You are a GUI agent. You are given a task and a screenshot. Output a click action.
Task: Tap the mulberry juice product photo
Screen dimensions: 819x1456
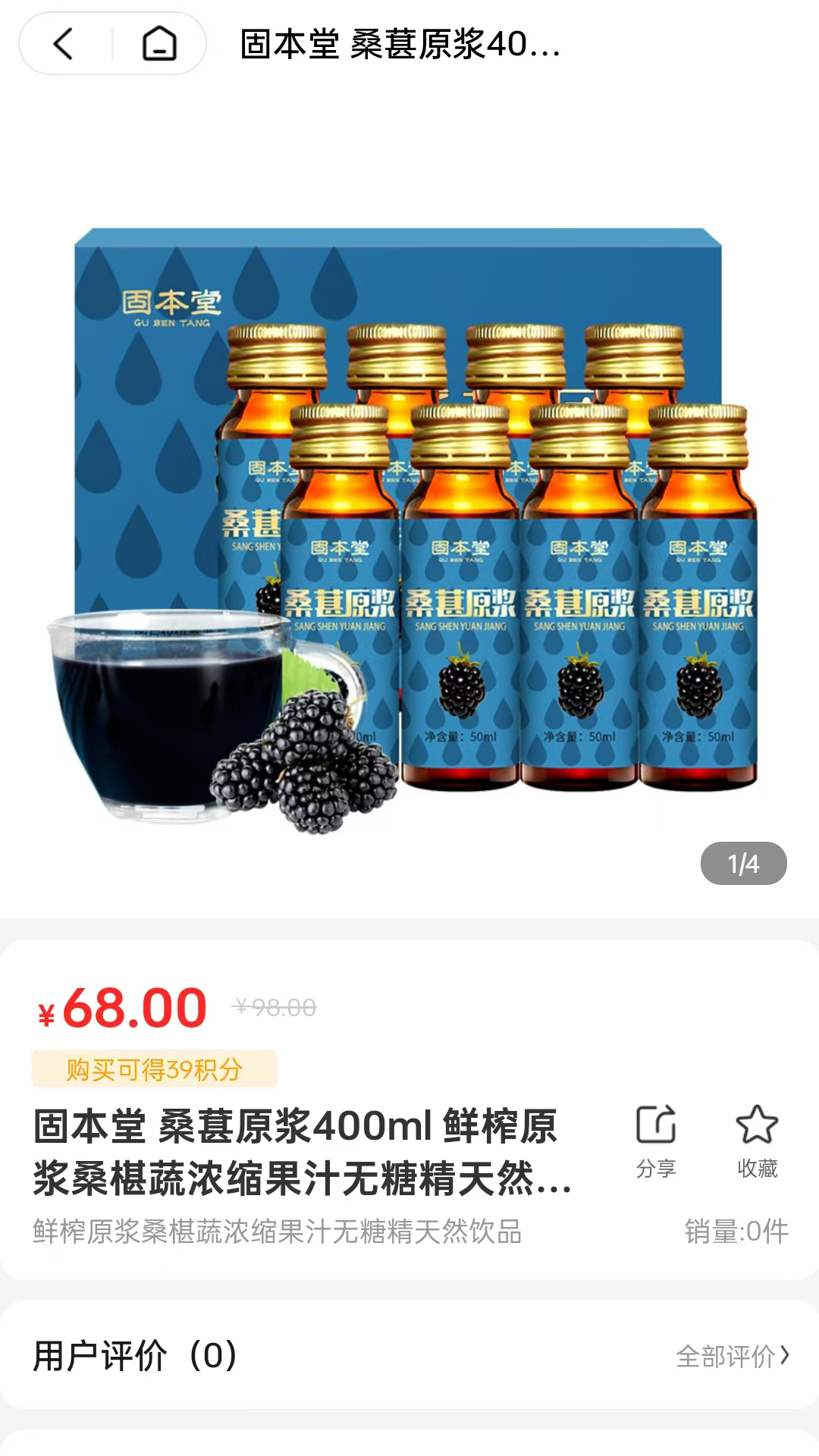point(409,531)
